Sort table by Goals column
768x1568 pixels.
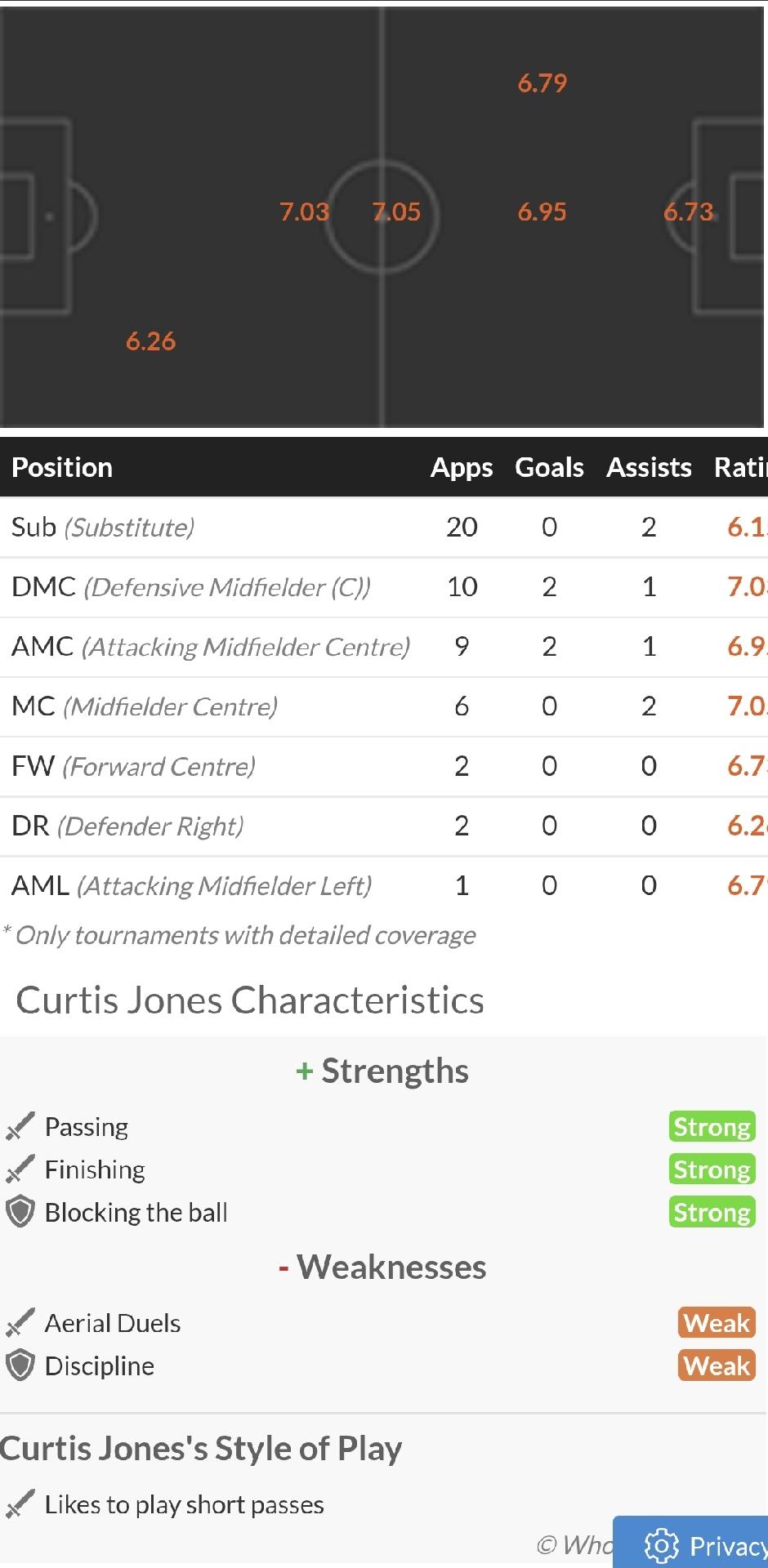tap(549, 467)
